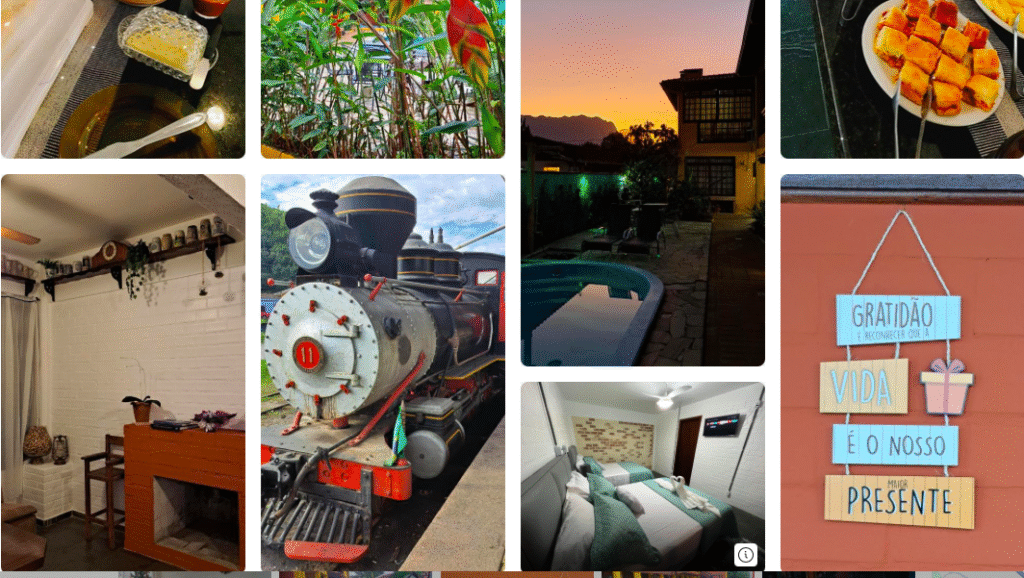View the red heliconia plant photo
The width and height of the screenshot is (1024, 578).
tap(382, 78)
